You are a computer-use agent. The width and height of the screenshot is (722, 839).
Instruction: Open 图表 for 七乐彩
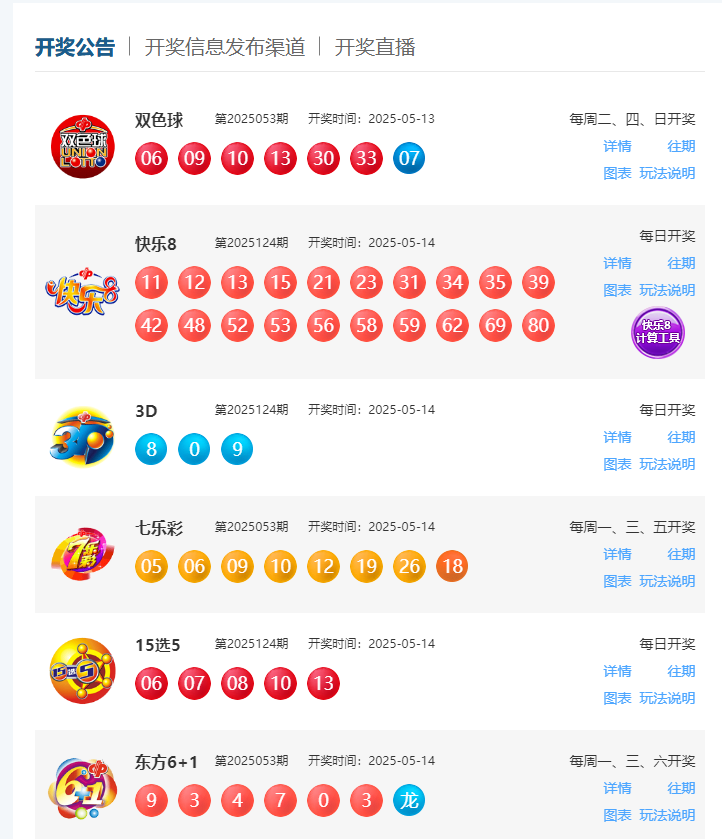click(617, 581)
